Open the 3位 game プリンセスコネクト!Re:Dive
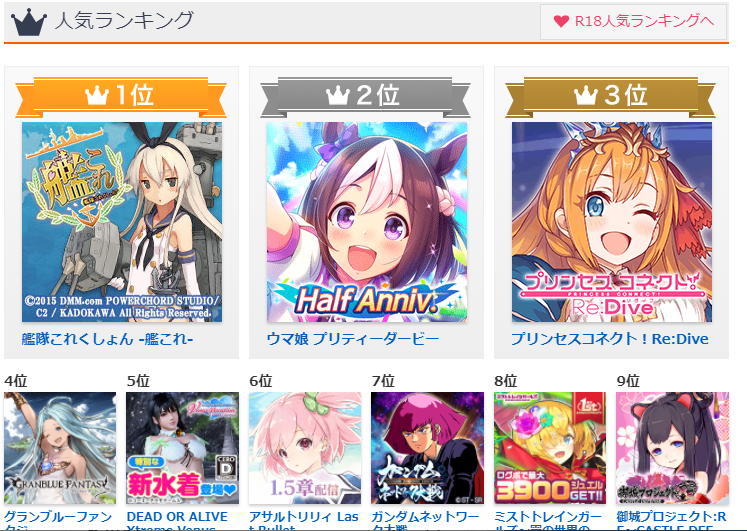Screen dimensions: 747x531 [x=612, y=222]
